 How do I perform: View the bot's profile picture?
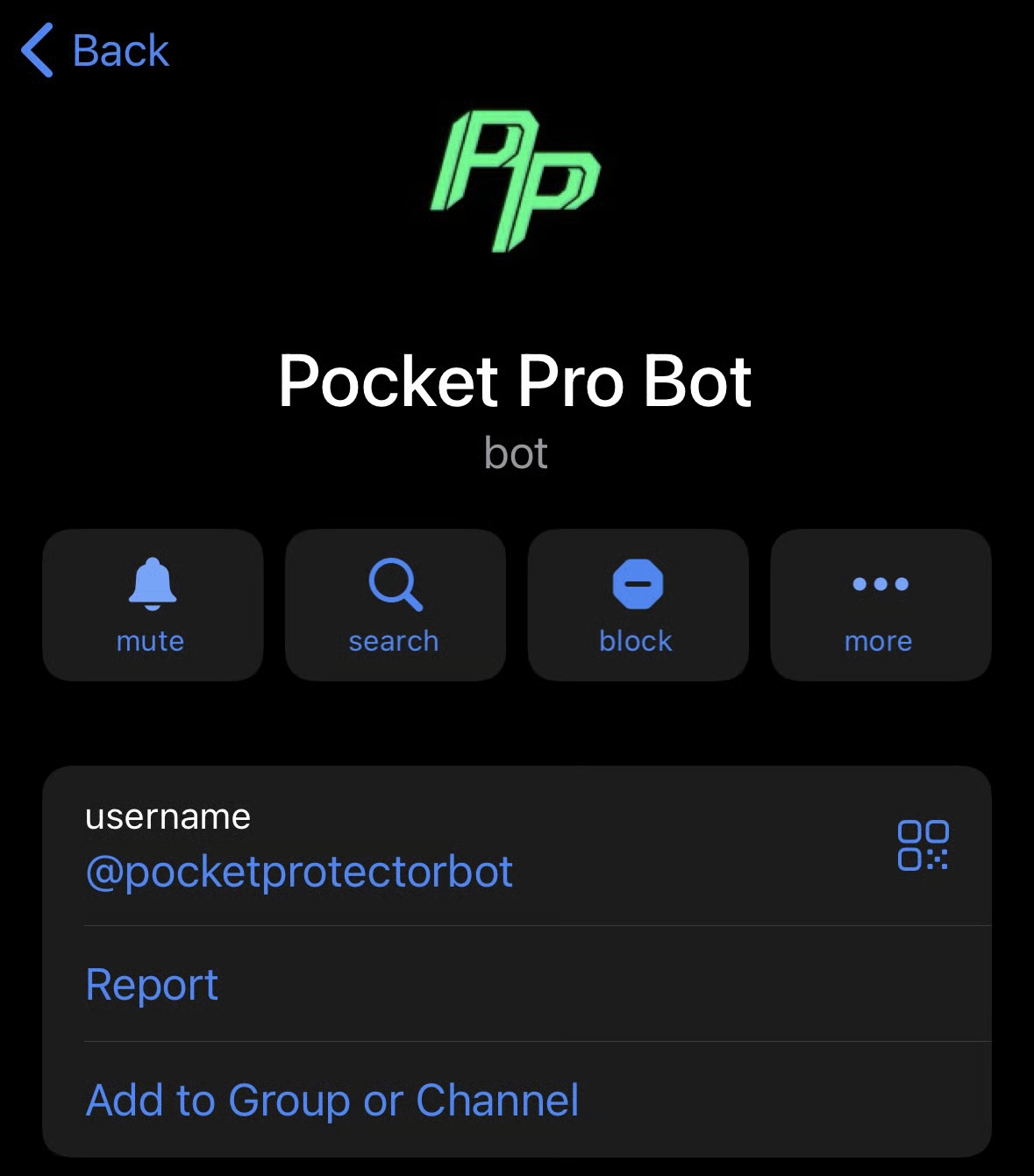pos(516,181)
